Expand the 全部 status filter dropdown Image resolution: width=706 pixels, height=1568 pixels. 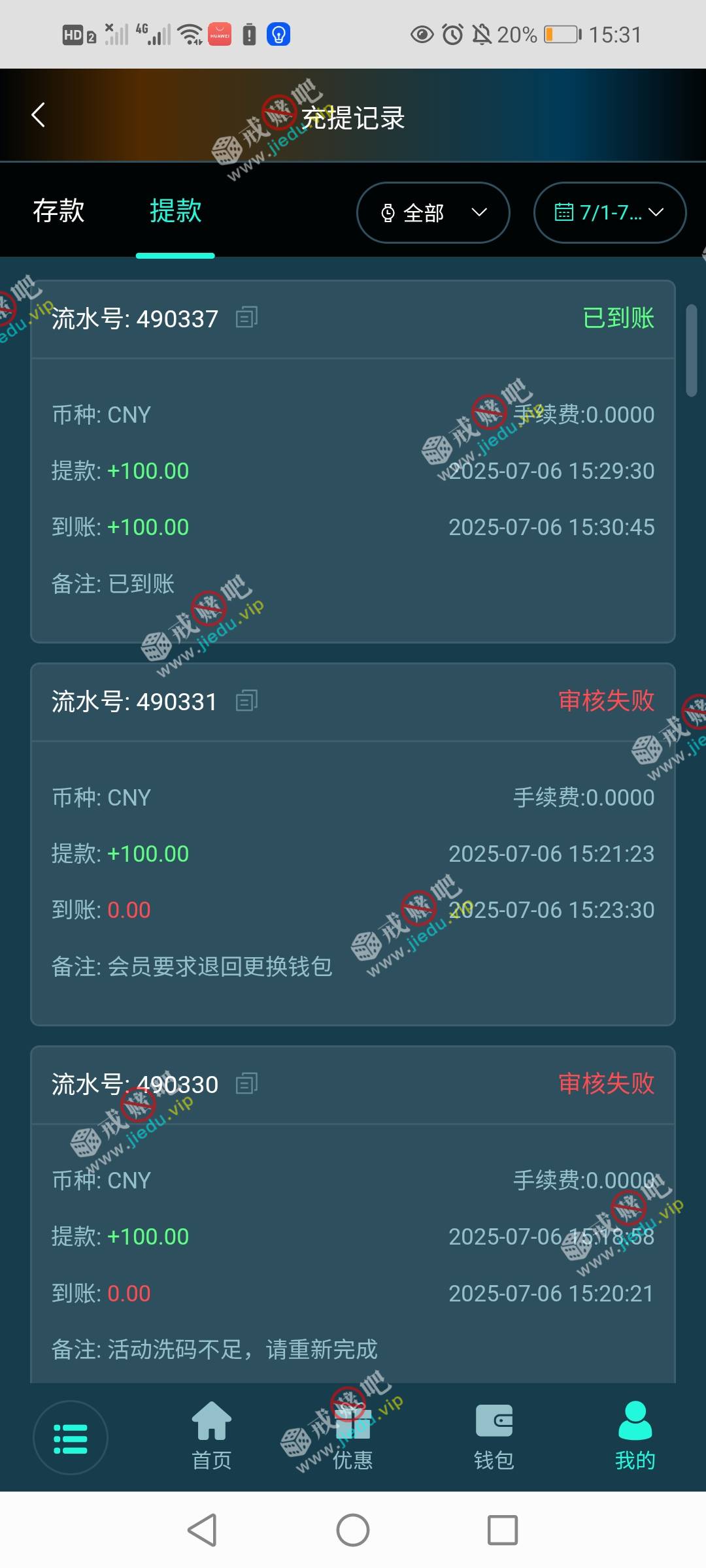[433, 213]
